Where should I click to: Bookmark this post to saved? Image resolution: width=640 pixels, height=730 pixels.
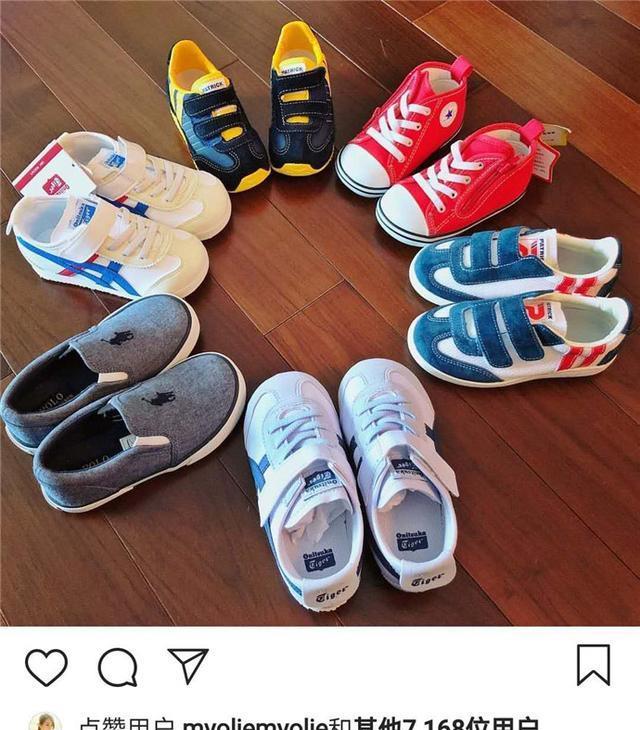(593, 665)
